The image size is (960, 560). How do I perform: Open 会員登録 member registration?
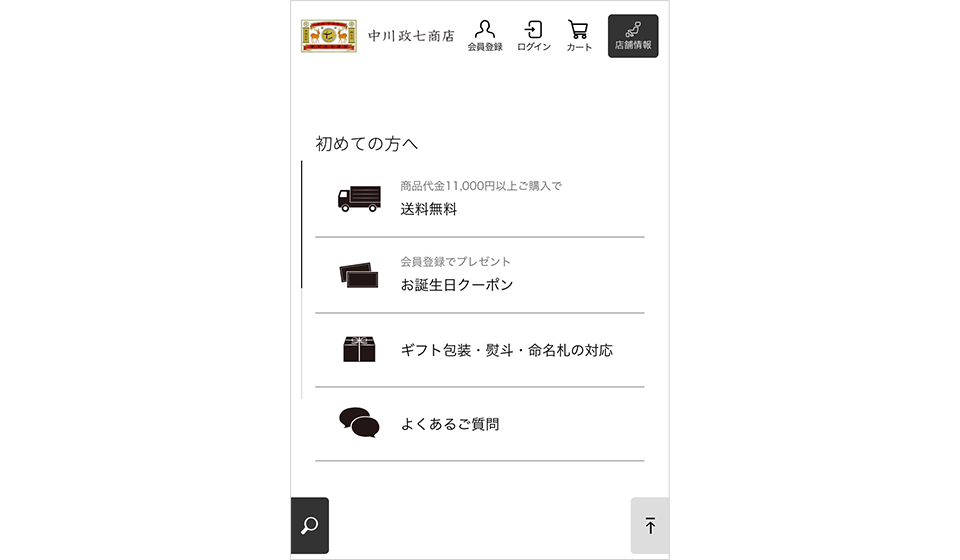[485, 36]
